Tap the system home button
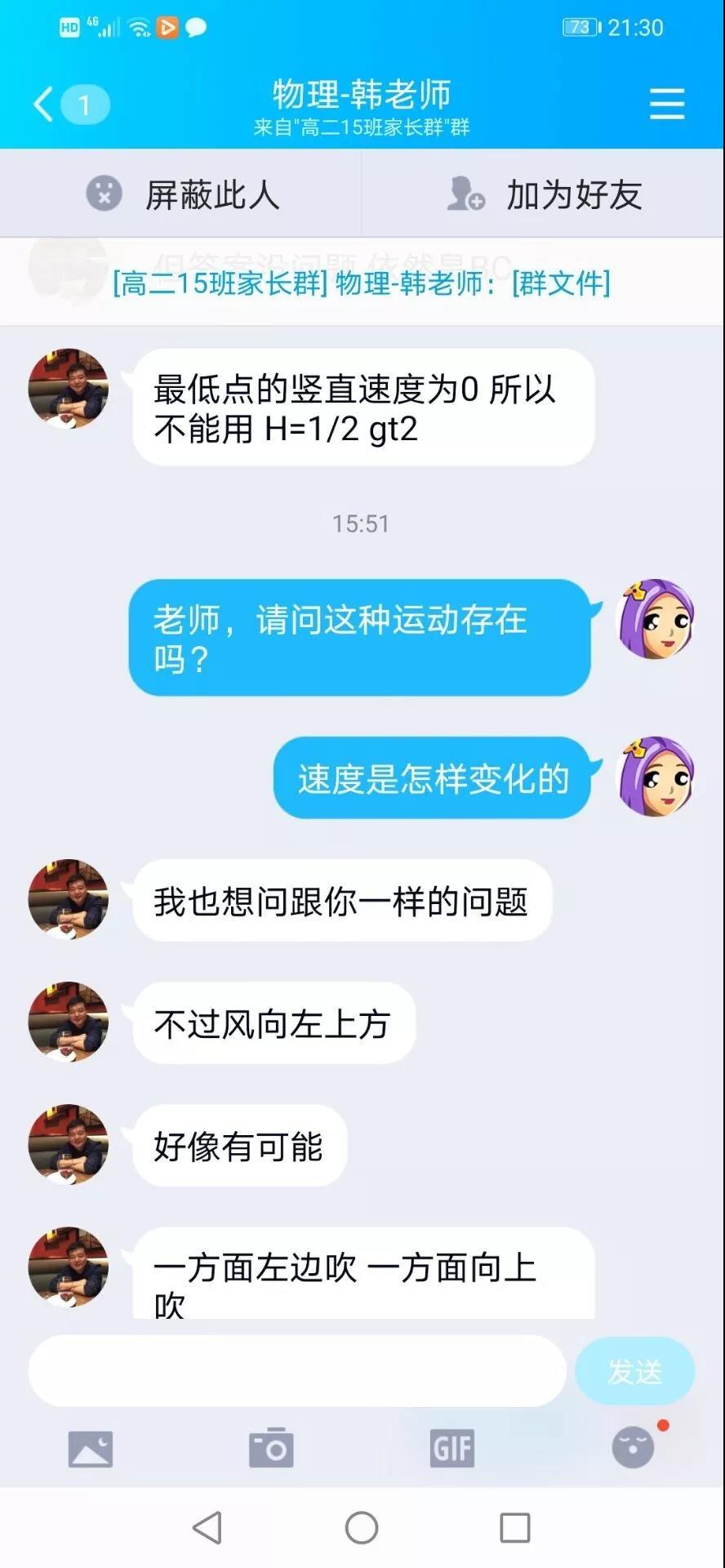725x1568 pixels. point(362,1527)
